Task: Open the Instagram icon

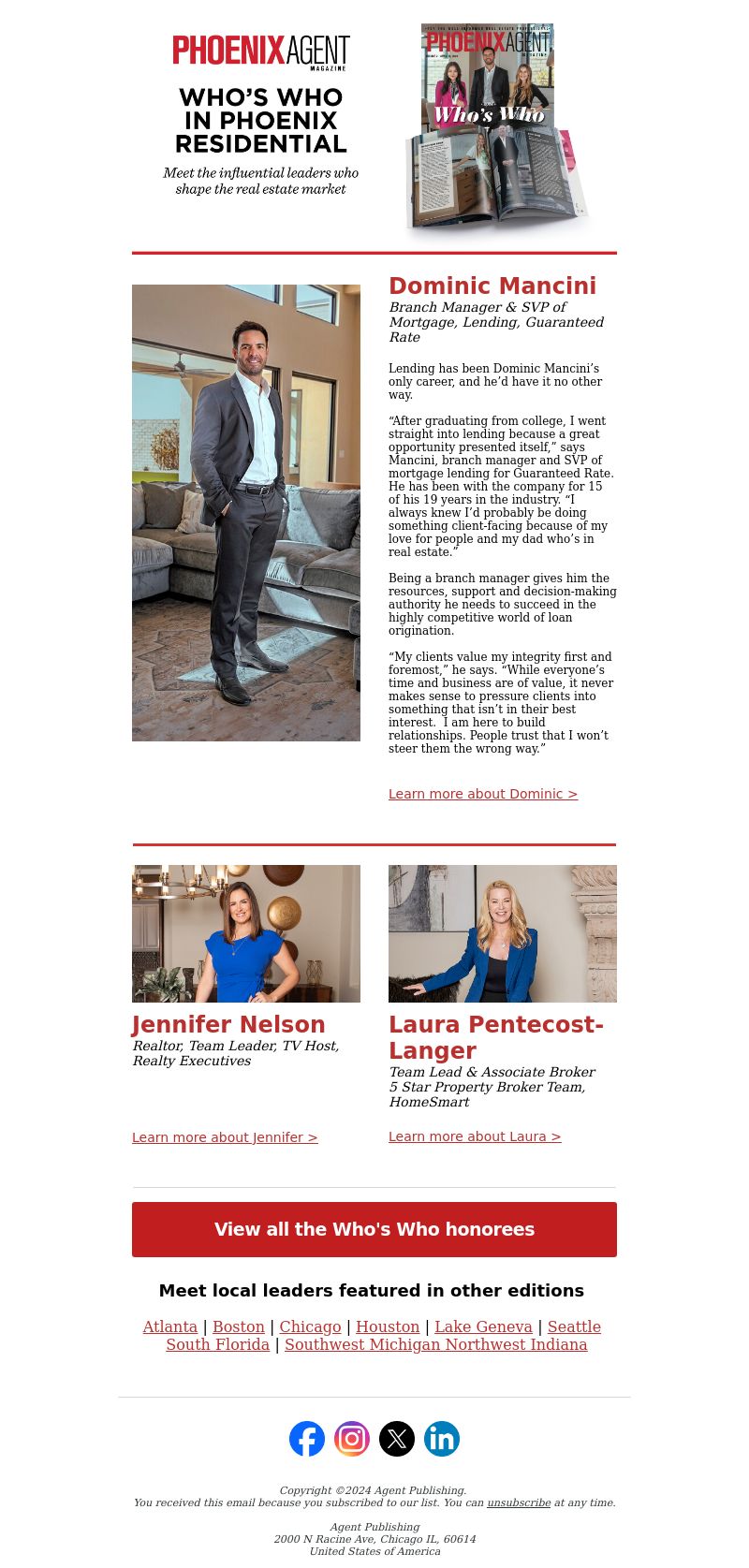Action: [x=352, y=1439]
